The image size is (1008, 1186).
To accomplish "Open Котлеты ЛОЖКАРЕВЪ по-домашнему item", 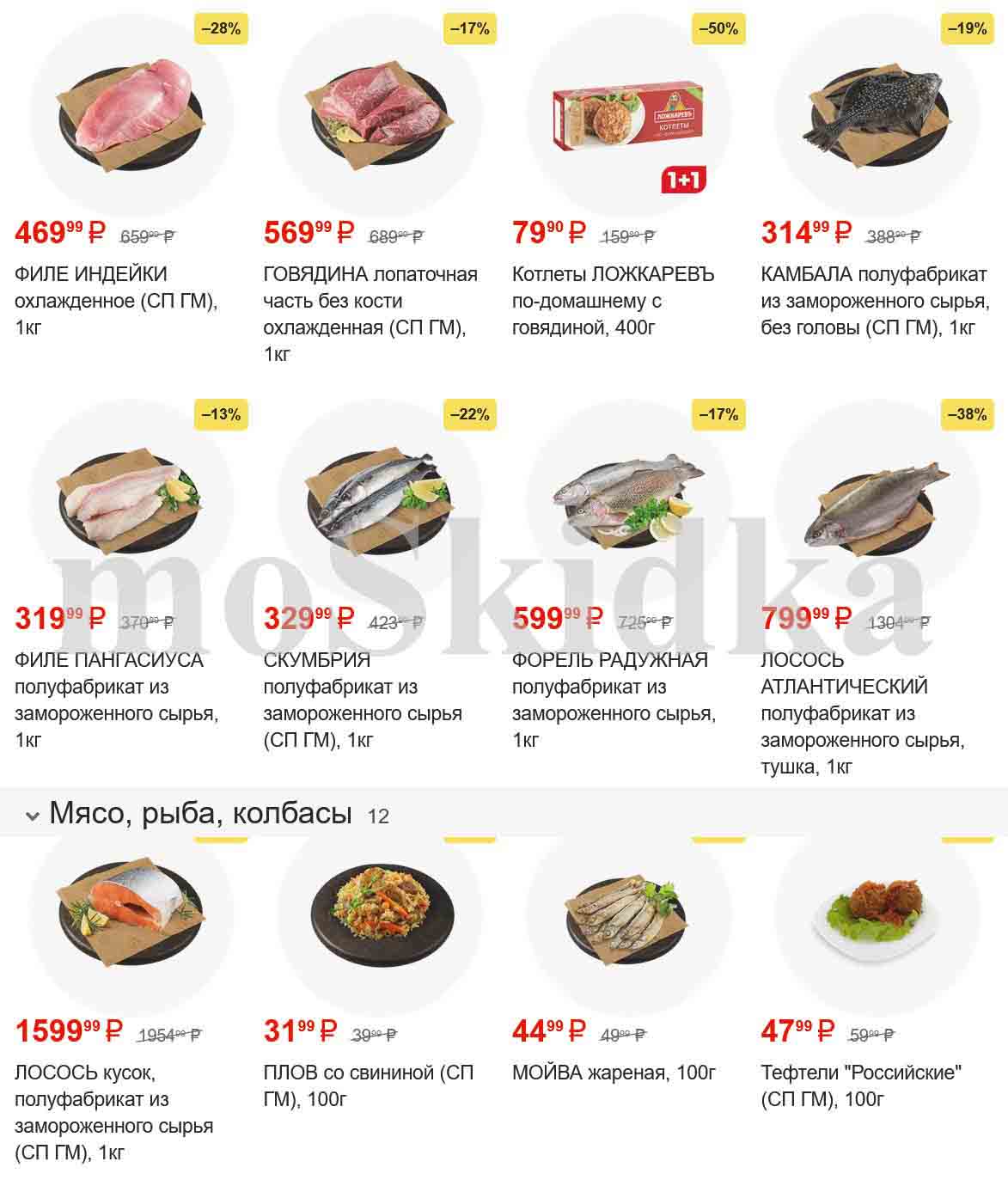I will (613, 300).
